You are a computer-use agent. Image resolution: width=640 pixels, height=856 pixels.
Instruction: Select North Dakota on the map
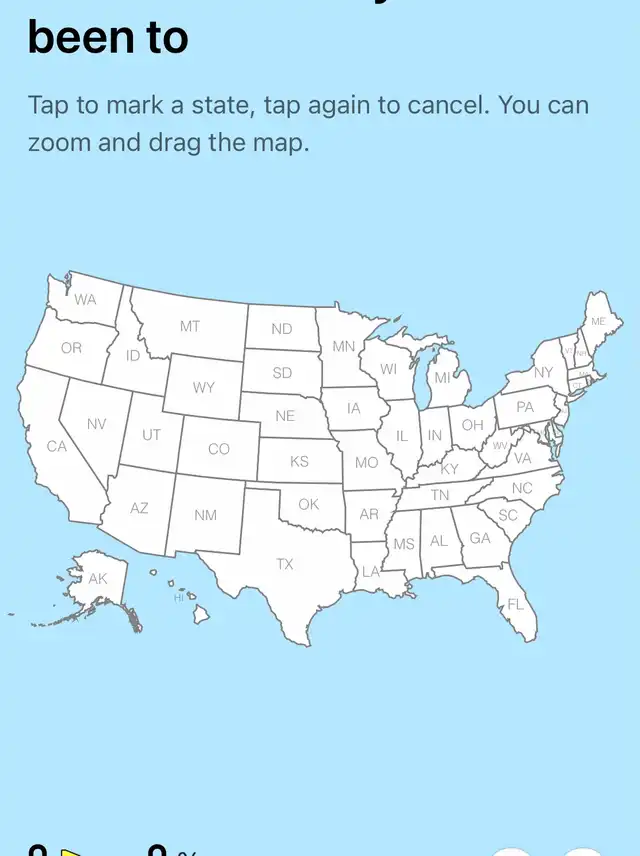pyautogui.click(x=282, y=329)
